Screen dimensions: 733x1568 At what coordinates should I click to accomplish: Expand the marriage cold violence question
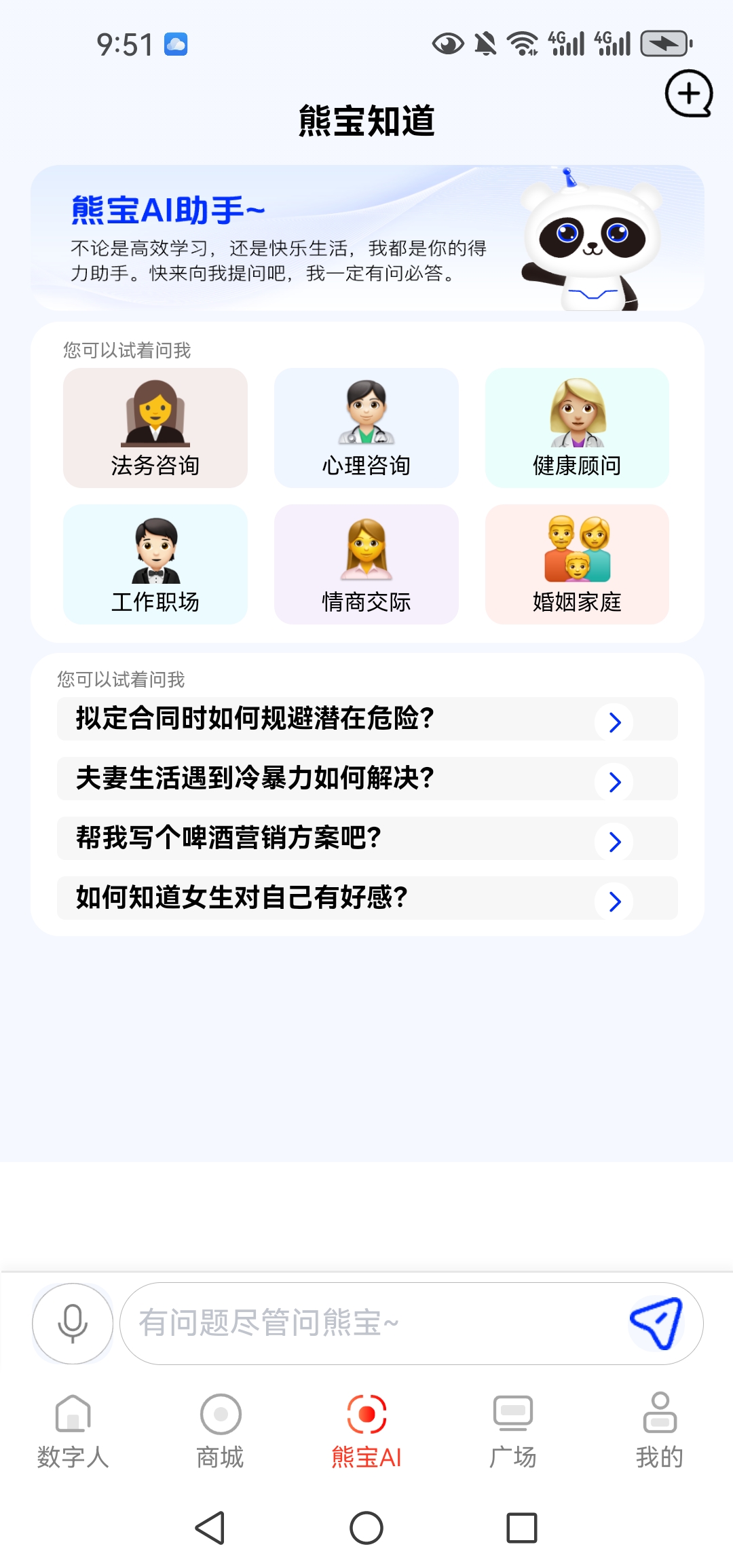tap(614, 782)
